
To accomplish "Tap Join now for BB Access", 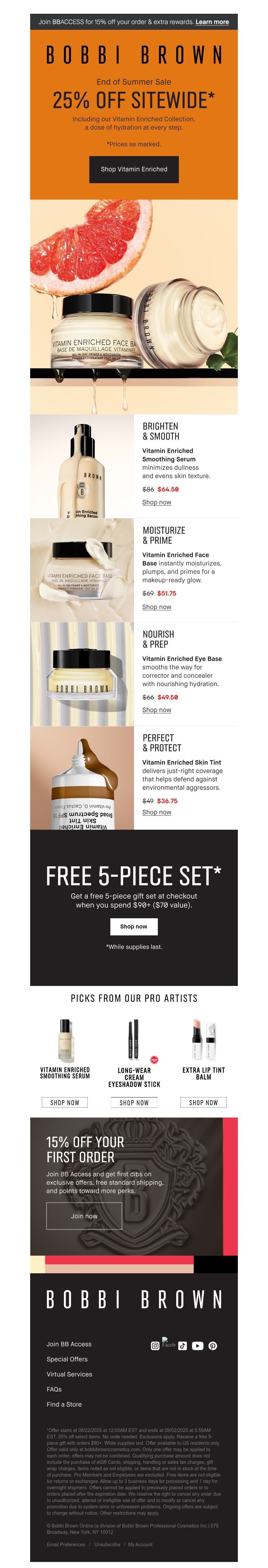I will pyautogui.click(x=84, y=1216).
